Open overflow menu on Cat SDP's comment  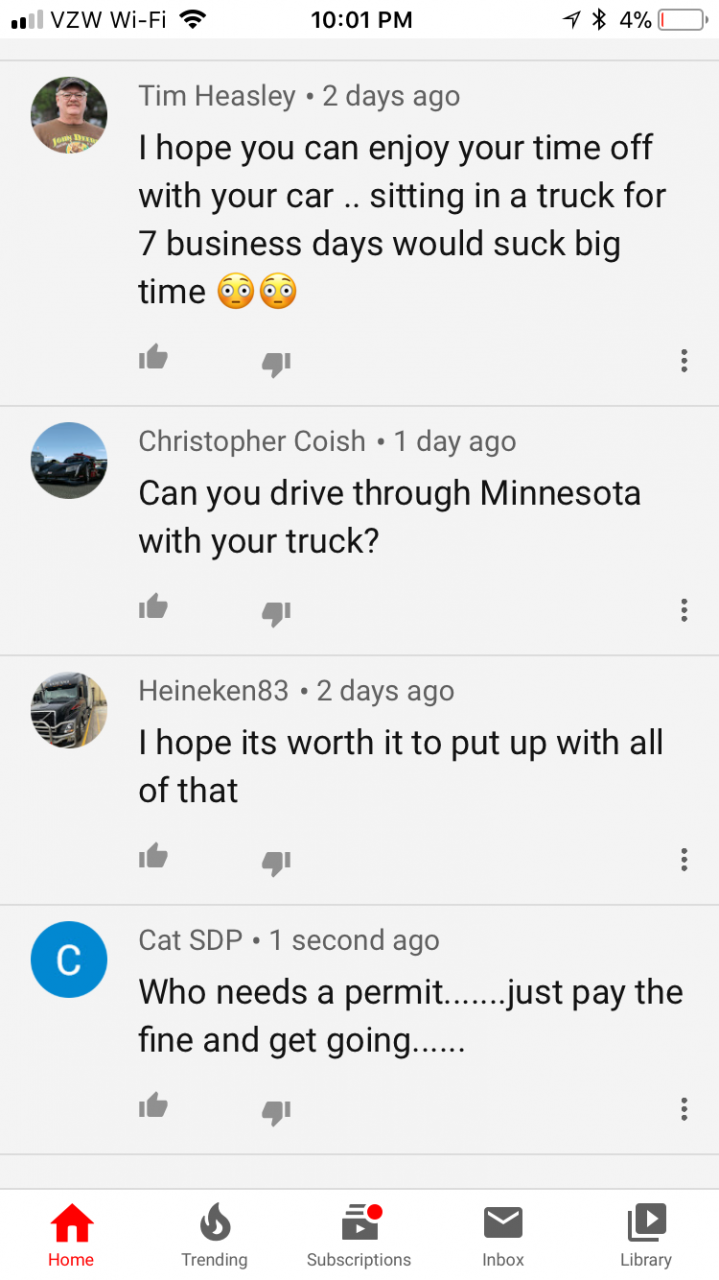pyautogui.click(x=684, y=1108)
